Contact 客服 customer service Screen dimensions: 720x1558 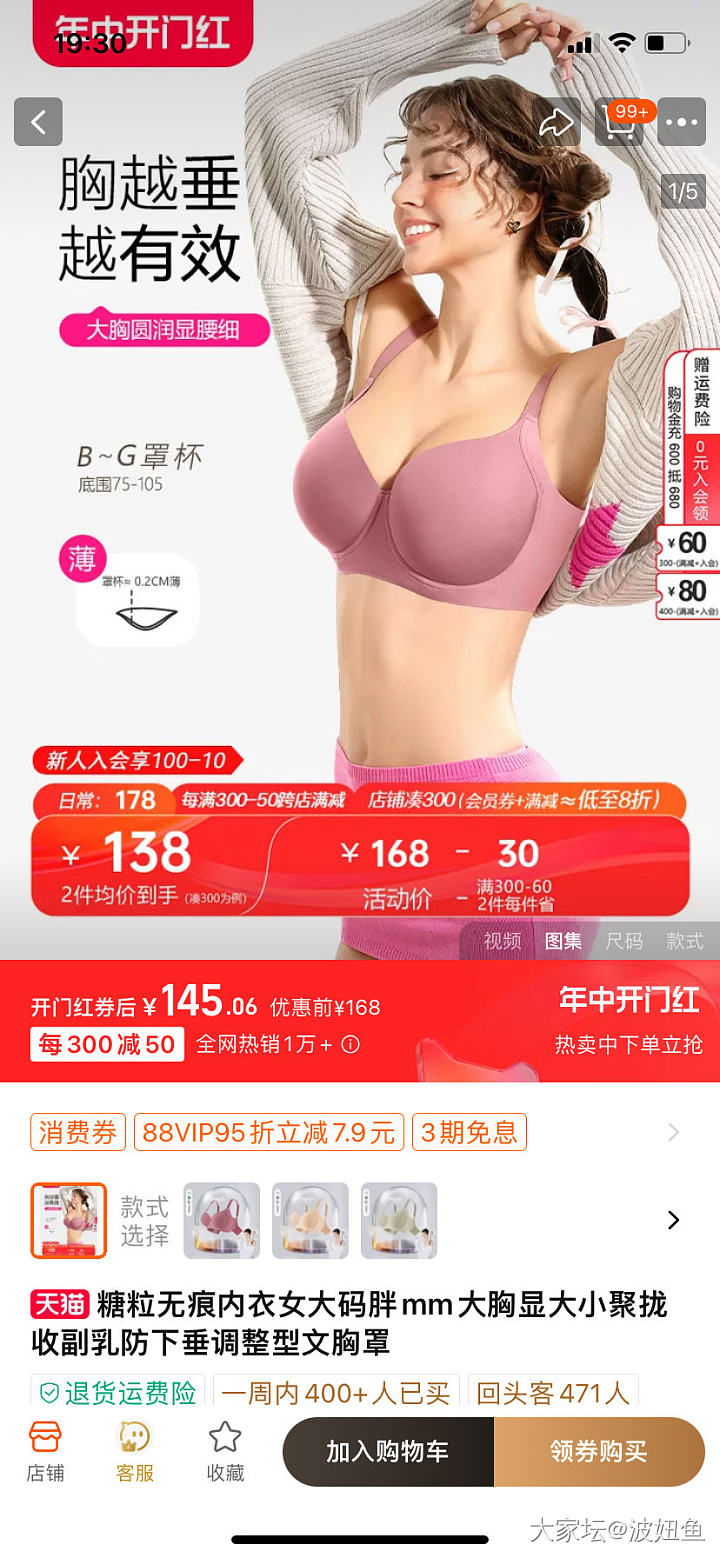pyautogui.click(x=134, y=1452)
